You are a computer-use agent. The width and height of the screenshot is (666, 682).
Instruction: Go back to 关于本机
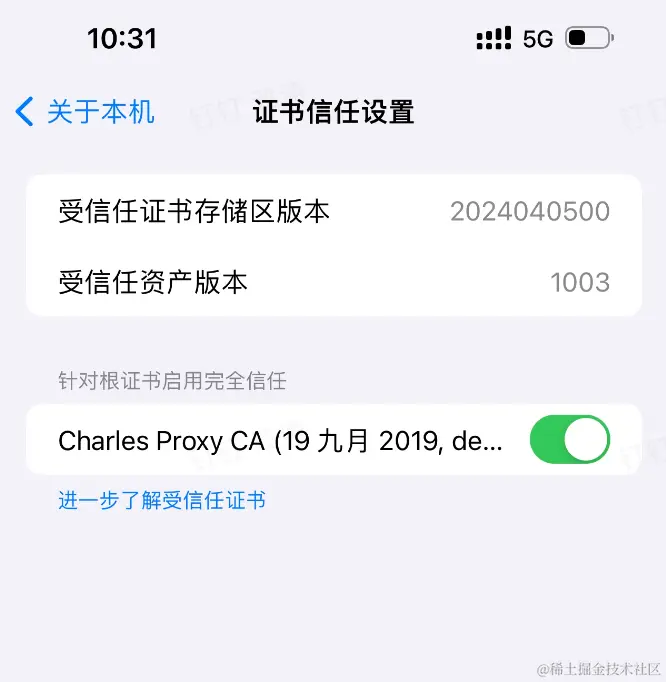86,111
